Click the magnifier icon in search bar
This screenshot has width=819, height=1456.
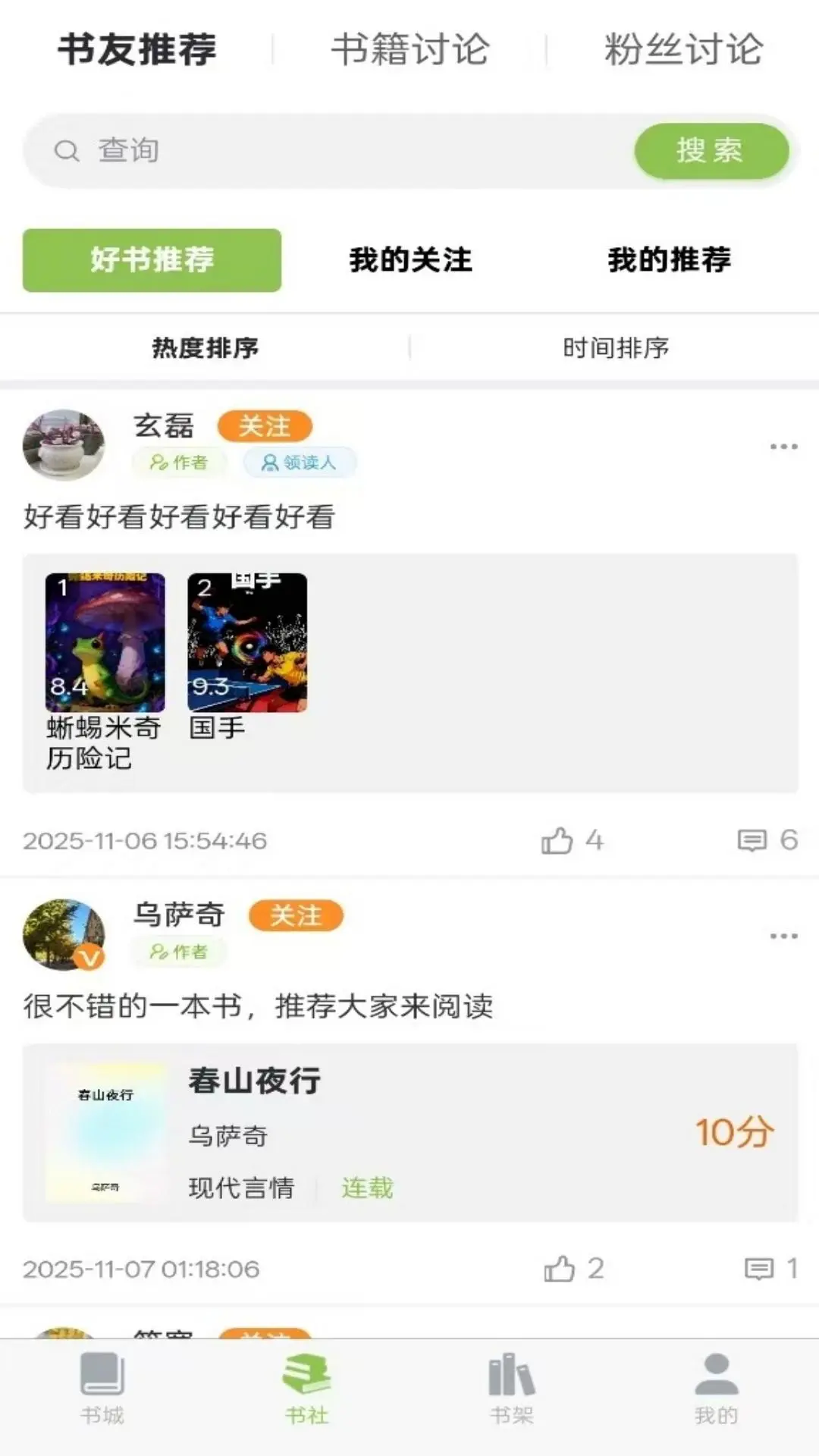pyautogui.click(x=68, y=150)
